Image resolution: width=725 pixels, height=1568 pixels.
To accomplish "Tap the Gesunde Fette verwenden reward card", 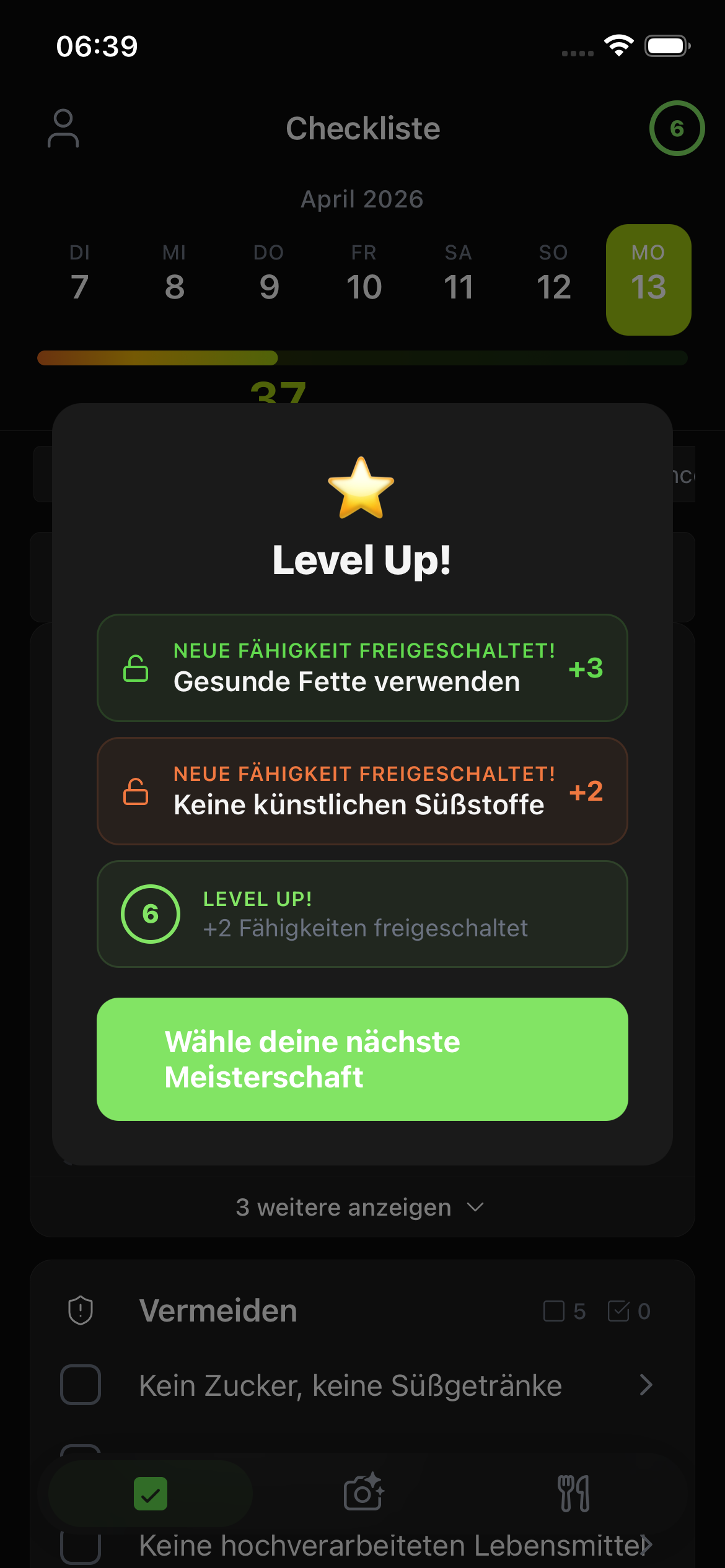I will coord(362,668).
